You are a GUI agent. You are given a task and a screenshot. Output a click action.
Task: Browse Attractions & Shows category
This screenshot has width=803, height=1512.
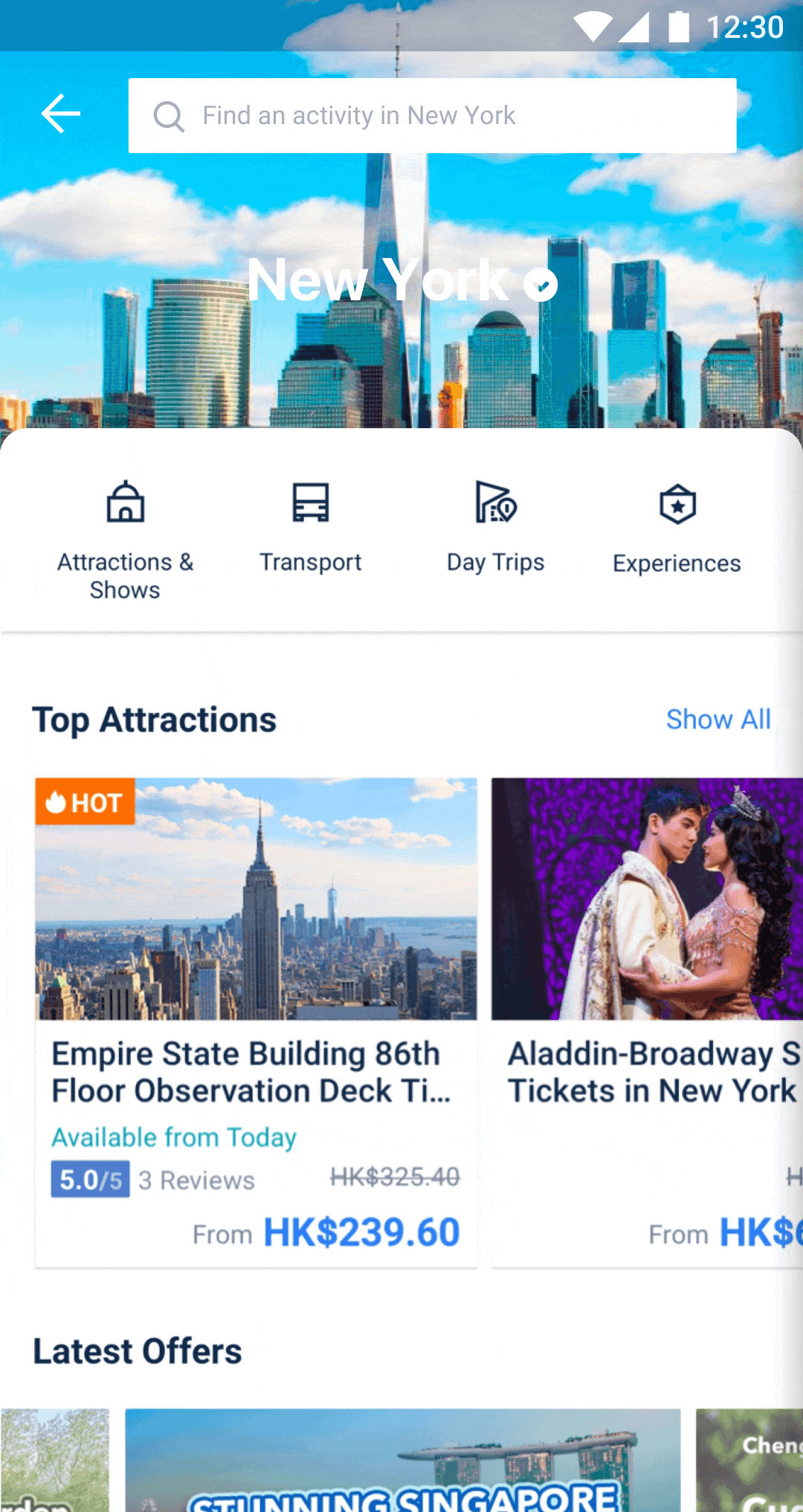[x=125, y=539]
